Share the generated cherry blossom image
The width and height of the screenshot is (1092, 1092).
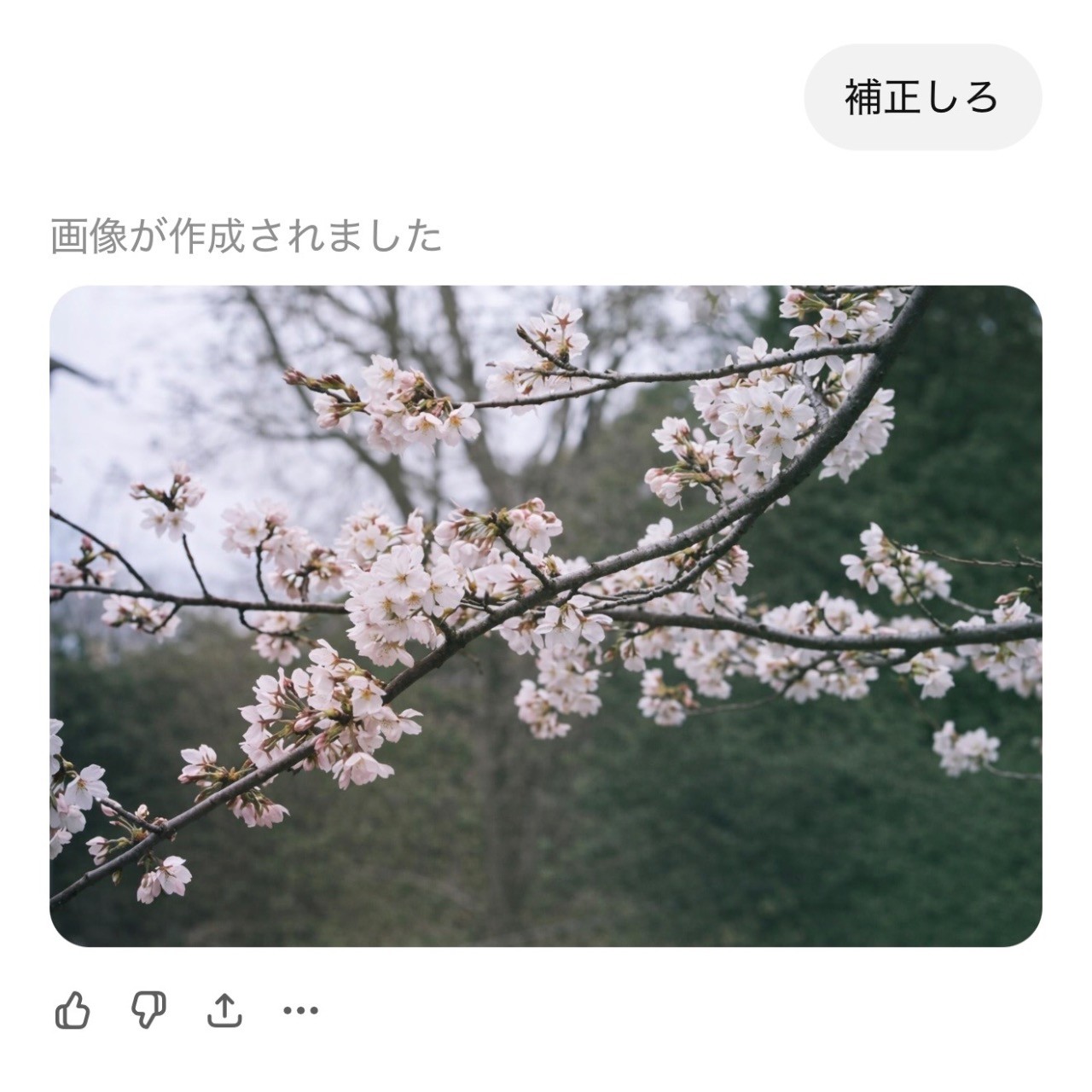224,1011
